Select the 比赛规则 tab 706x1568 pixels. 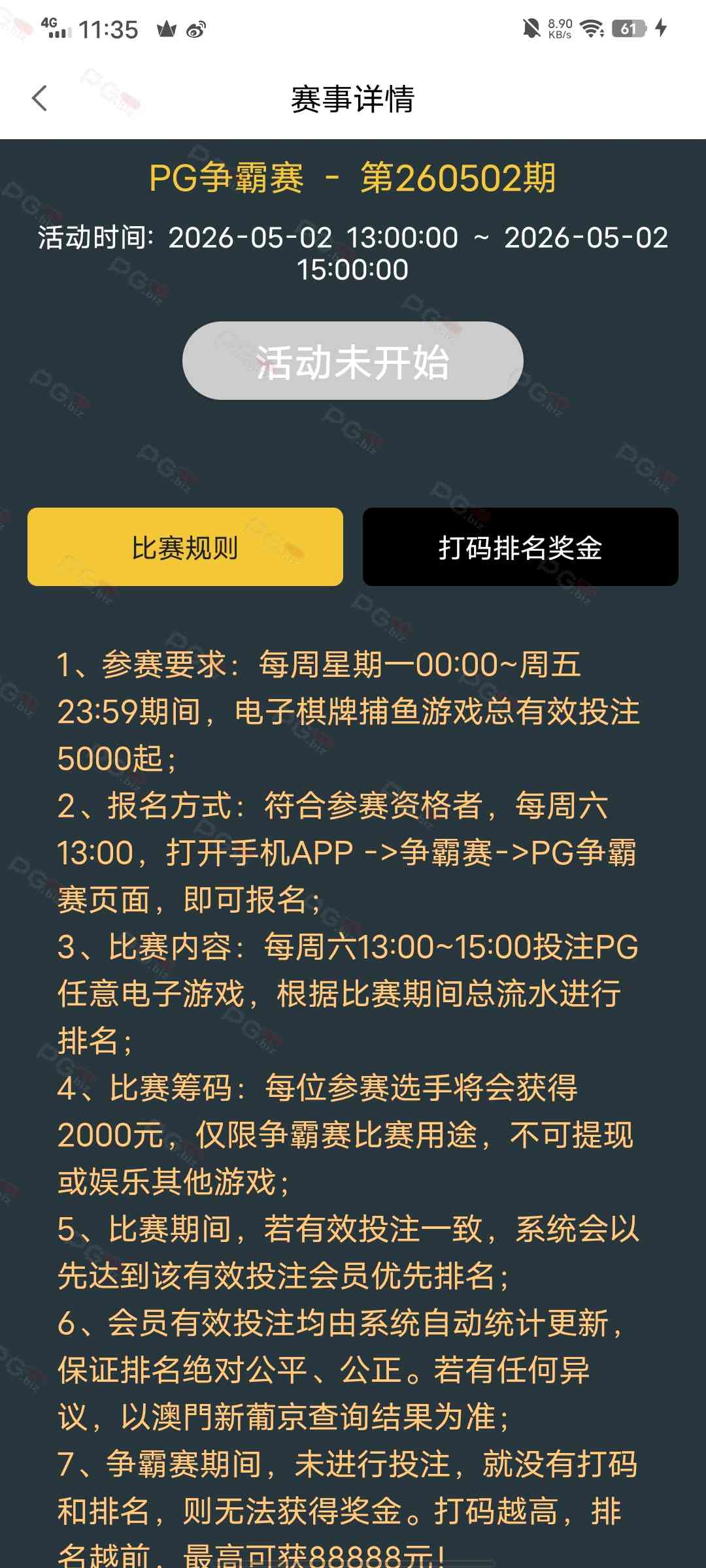[x=185, y=547]
